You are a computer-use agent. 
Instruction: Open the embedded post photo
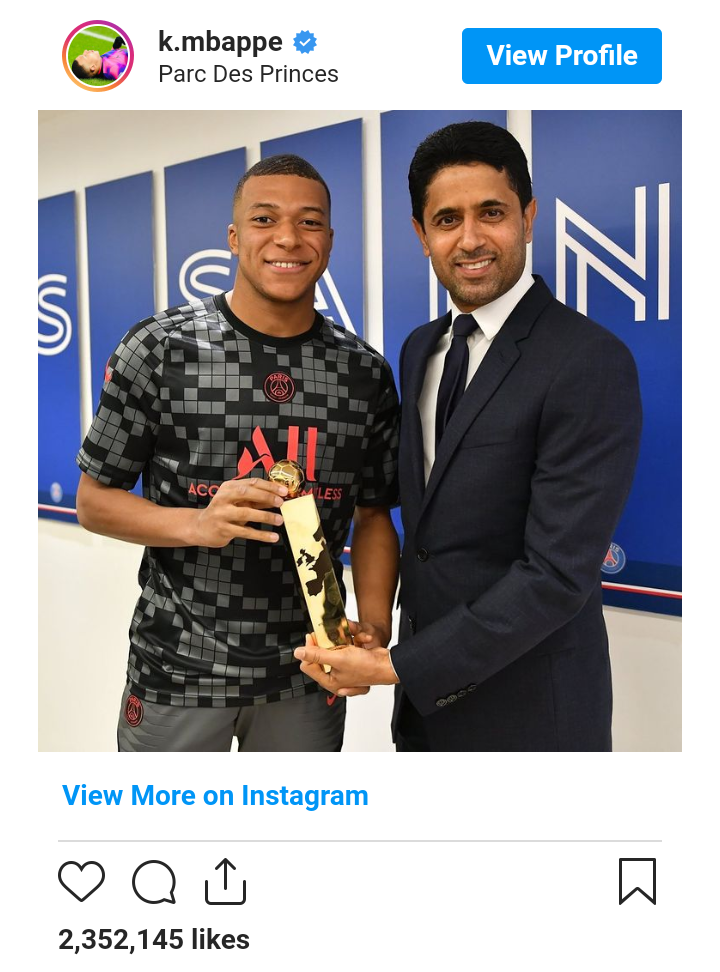pos(360,431)
